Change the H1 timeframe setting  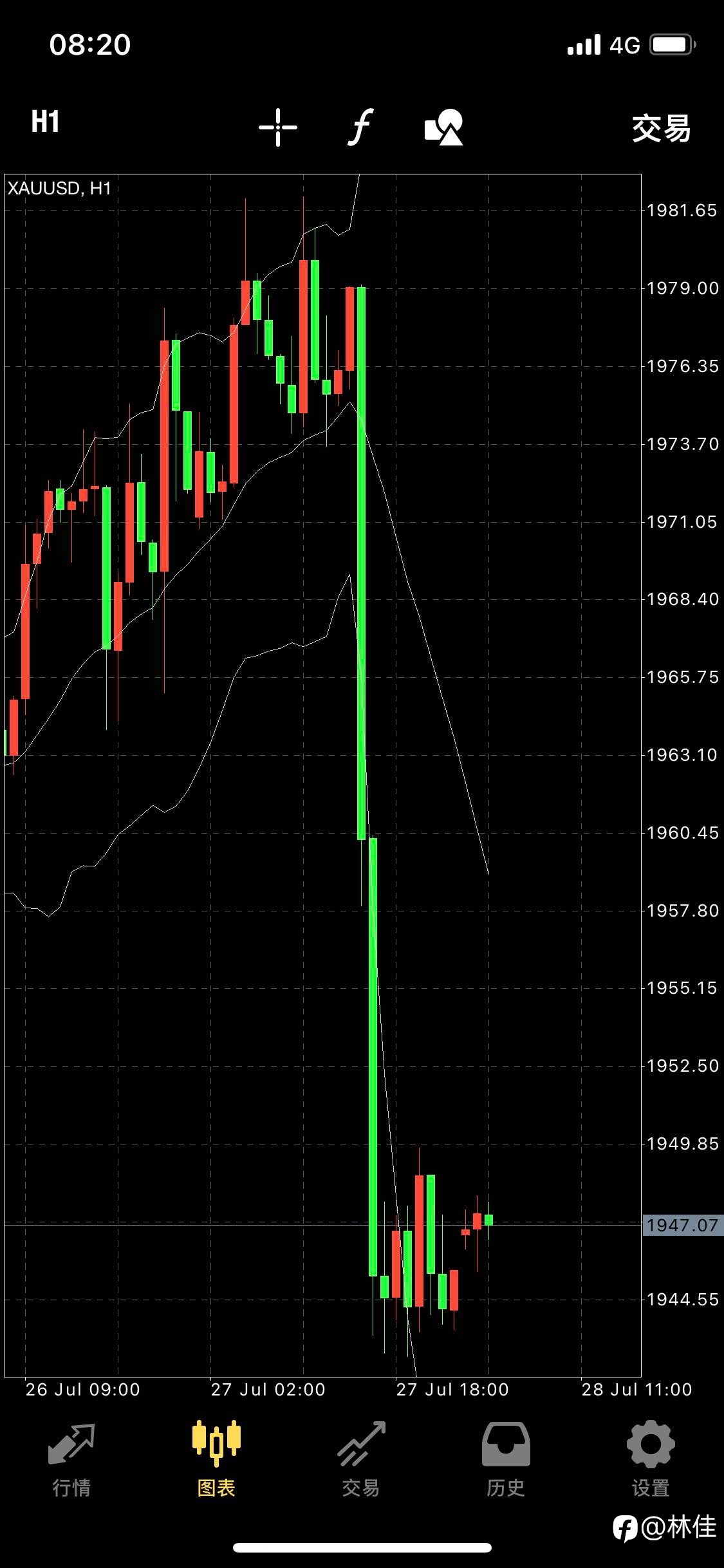click(46, 122)
